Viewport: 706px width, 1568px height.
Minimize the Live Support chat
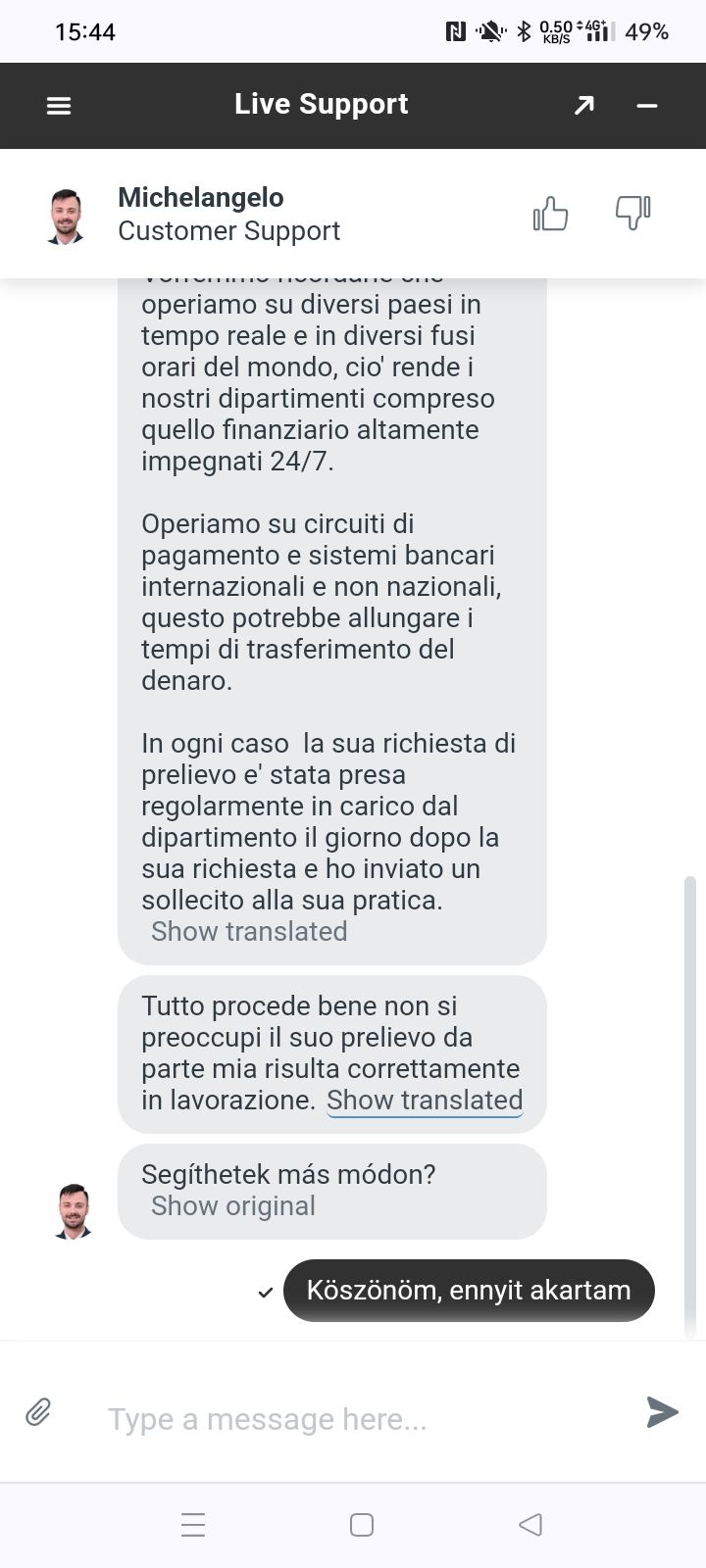pyautogui.click(x=647, y=105)
